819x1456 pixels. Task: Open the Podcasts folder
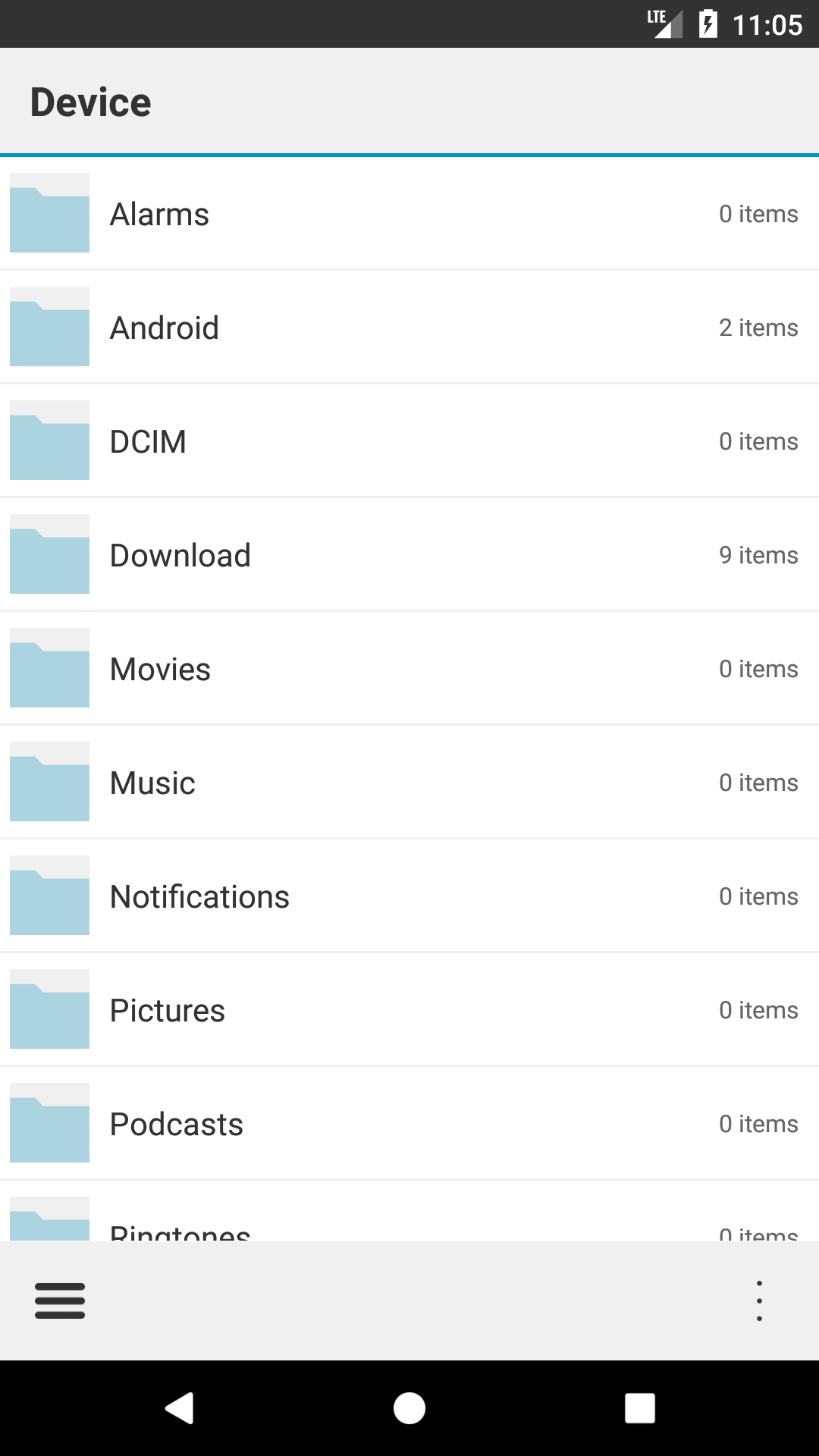pyautogui.click(x=409, y=1123)
